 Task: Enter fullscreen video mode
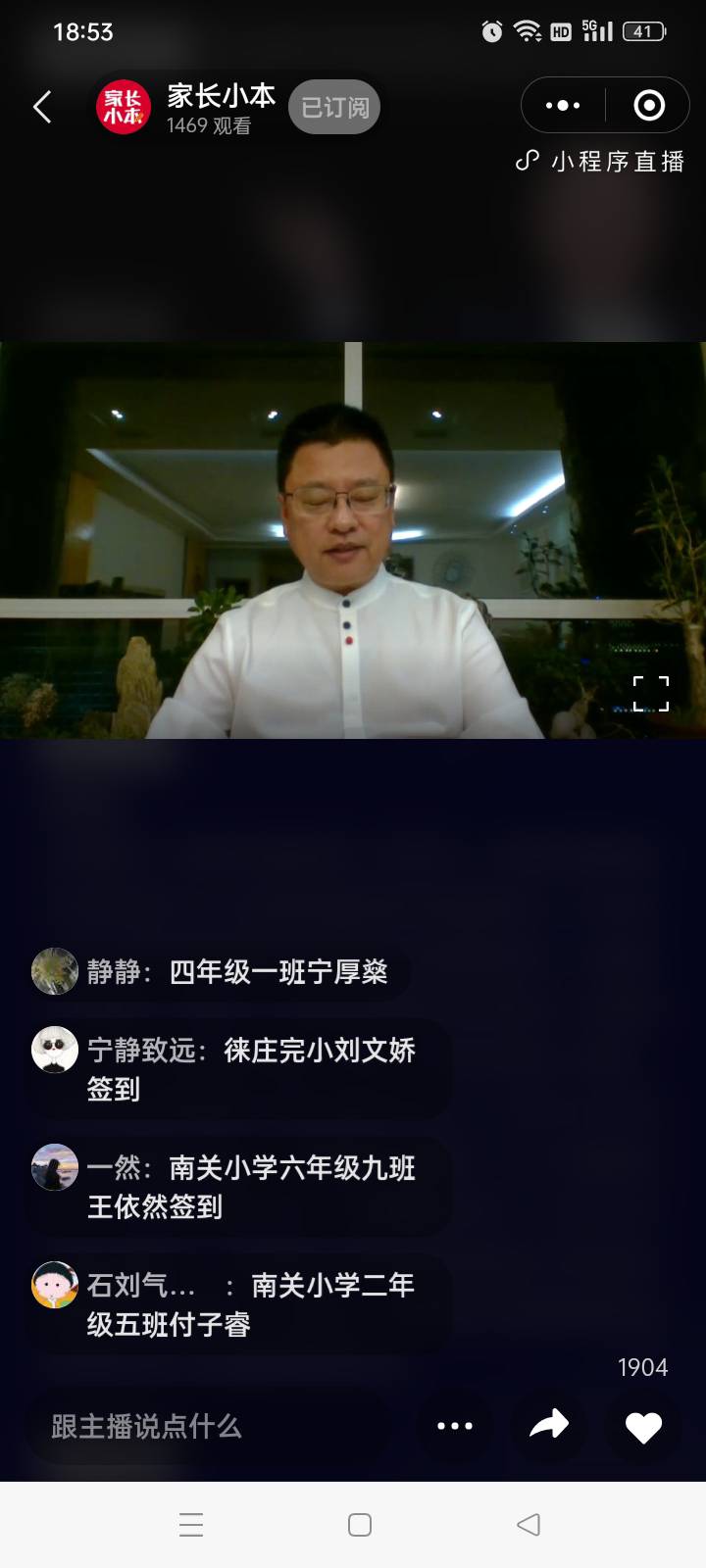pyautogui.click(x=651, y=694)
